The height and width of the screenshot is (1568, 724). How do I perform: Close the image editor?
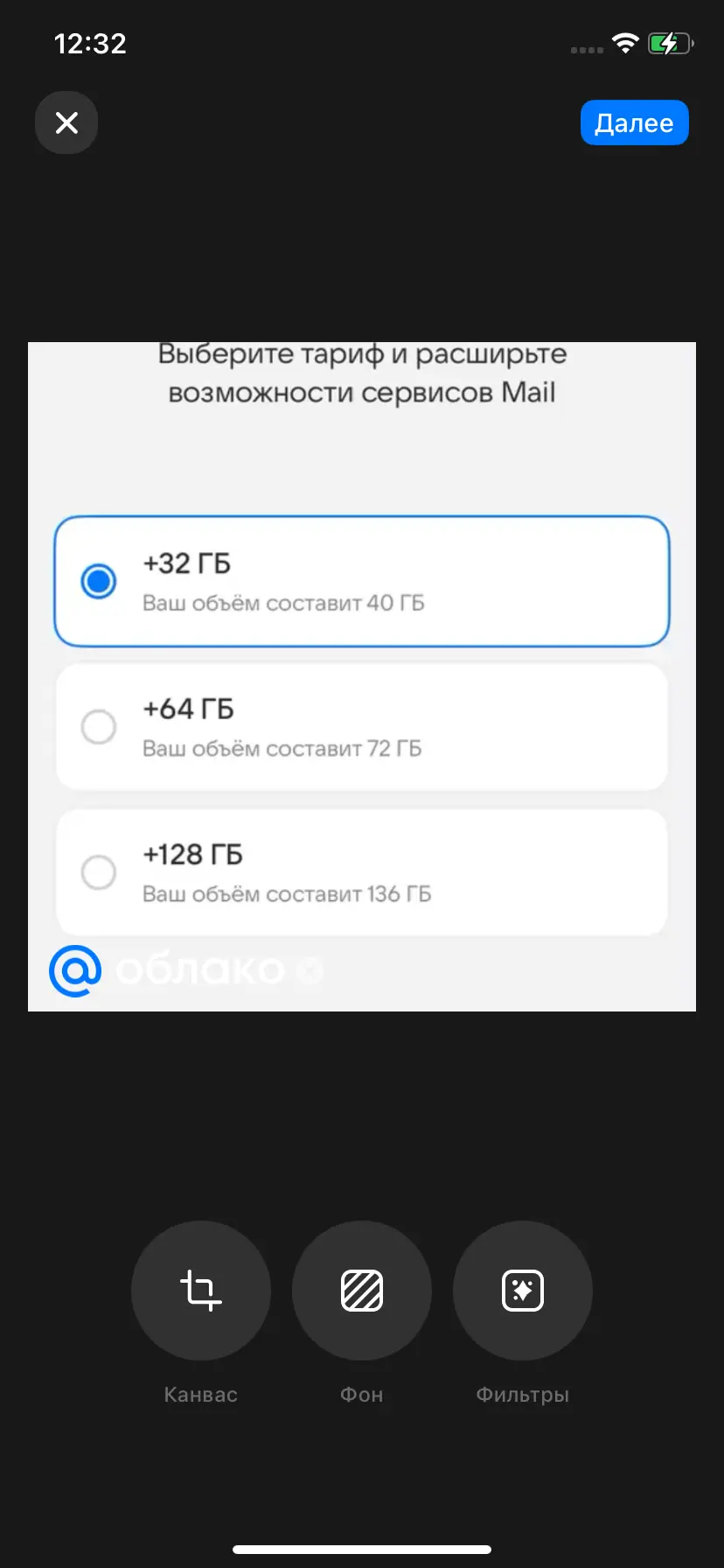[x=66, y=122]
